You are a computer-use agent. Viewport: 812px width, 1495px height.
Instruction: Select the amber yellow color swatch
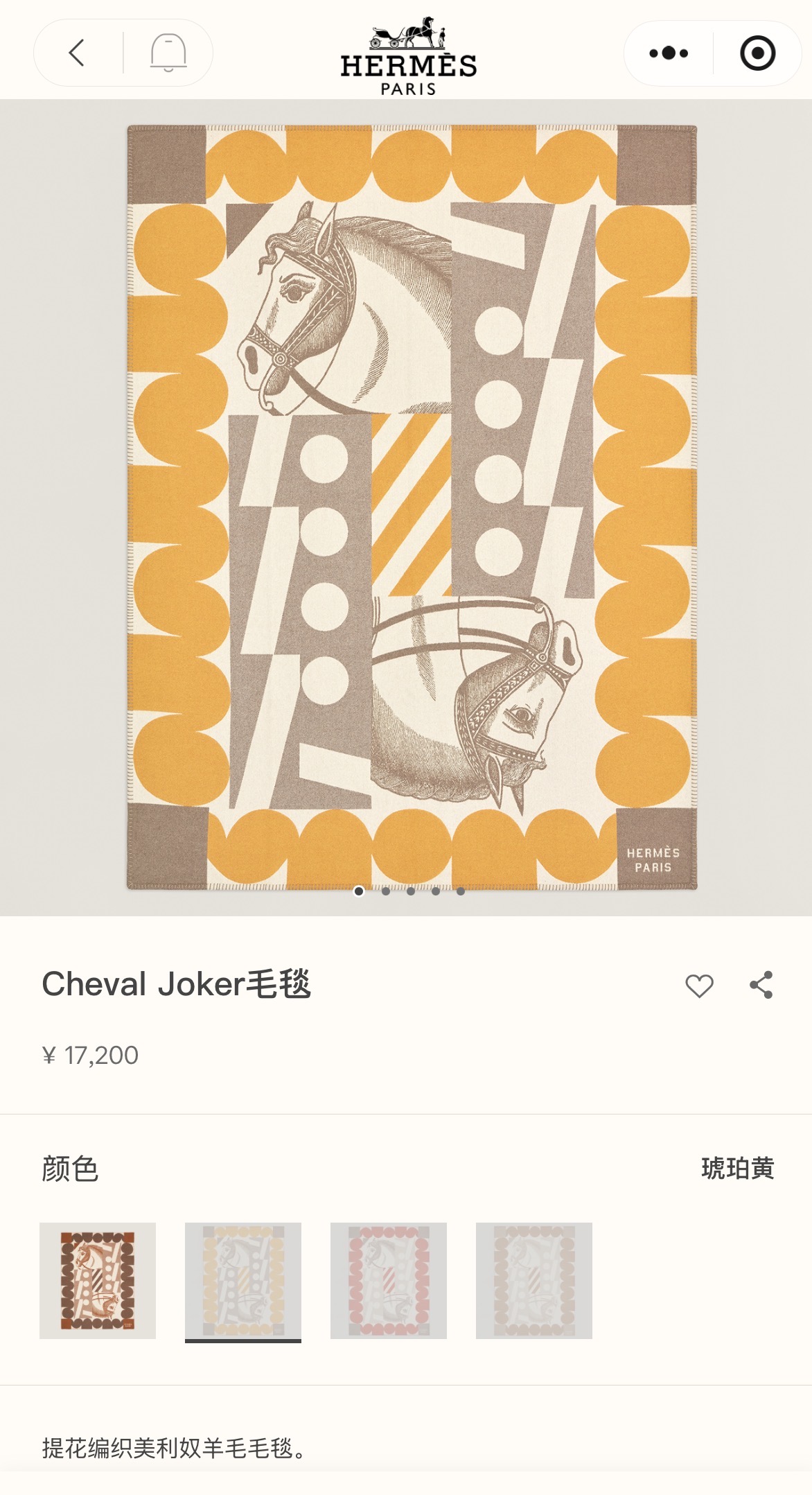point(243,1280)
